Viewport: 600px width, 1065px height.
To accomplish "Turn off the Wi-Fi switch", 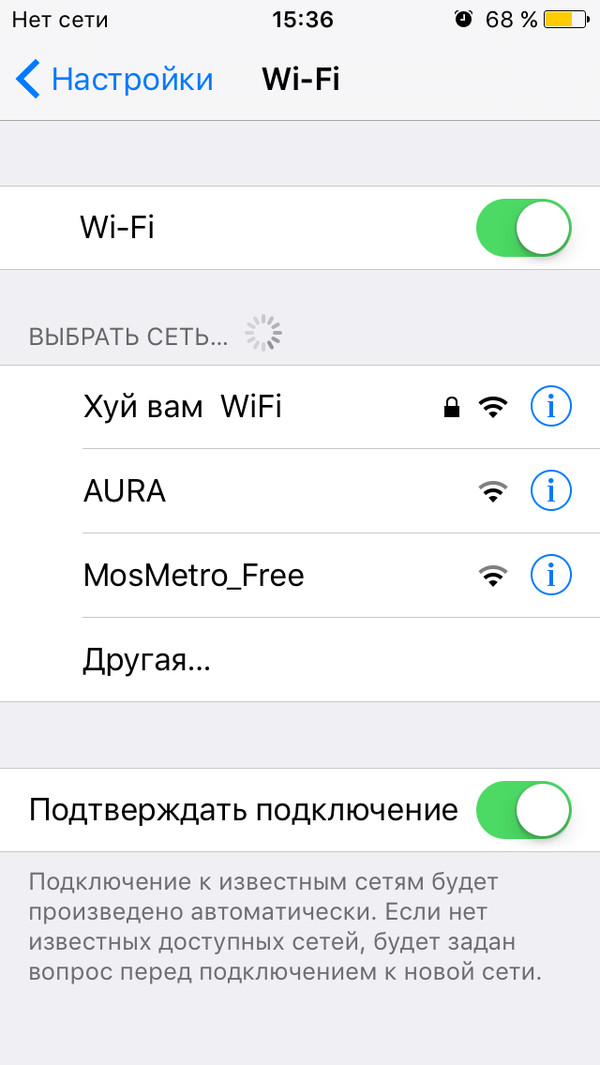I will (x=523, y=228).
